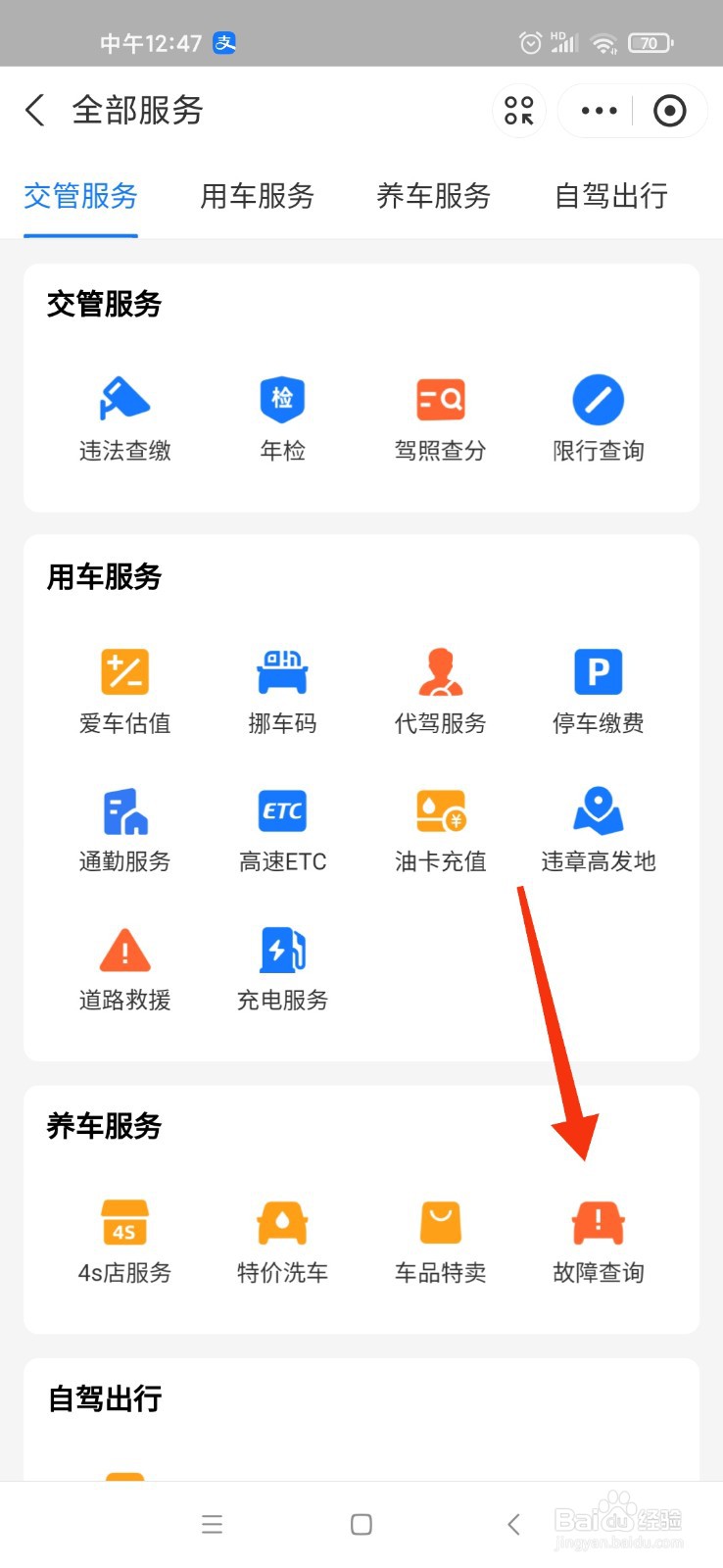Open the QR scan icon at top right
Screen dimensions: 723x1568
point(518,111)
